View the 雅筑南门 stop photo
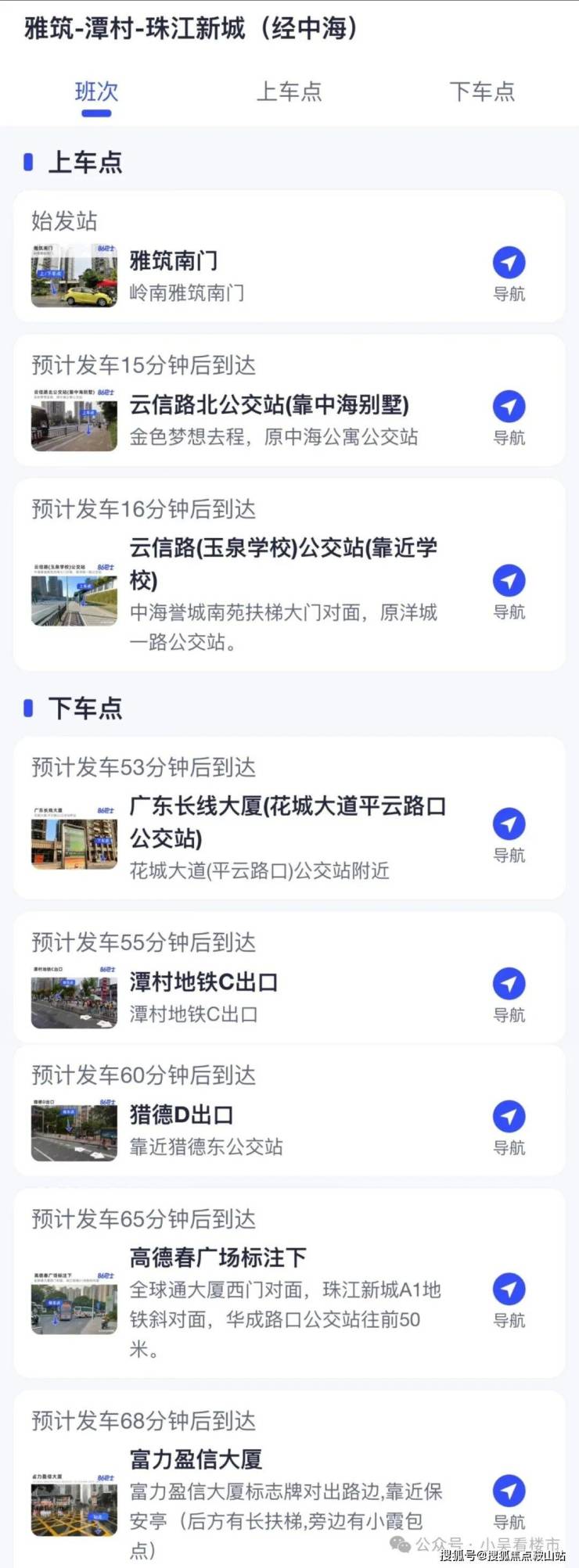The height and width of the screenshot is (1568, 579). coord(74,276)
